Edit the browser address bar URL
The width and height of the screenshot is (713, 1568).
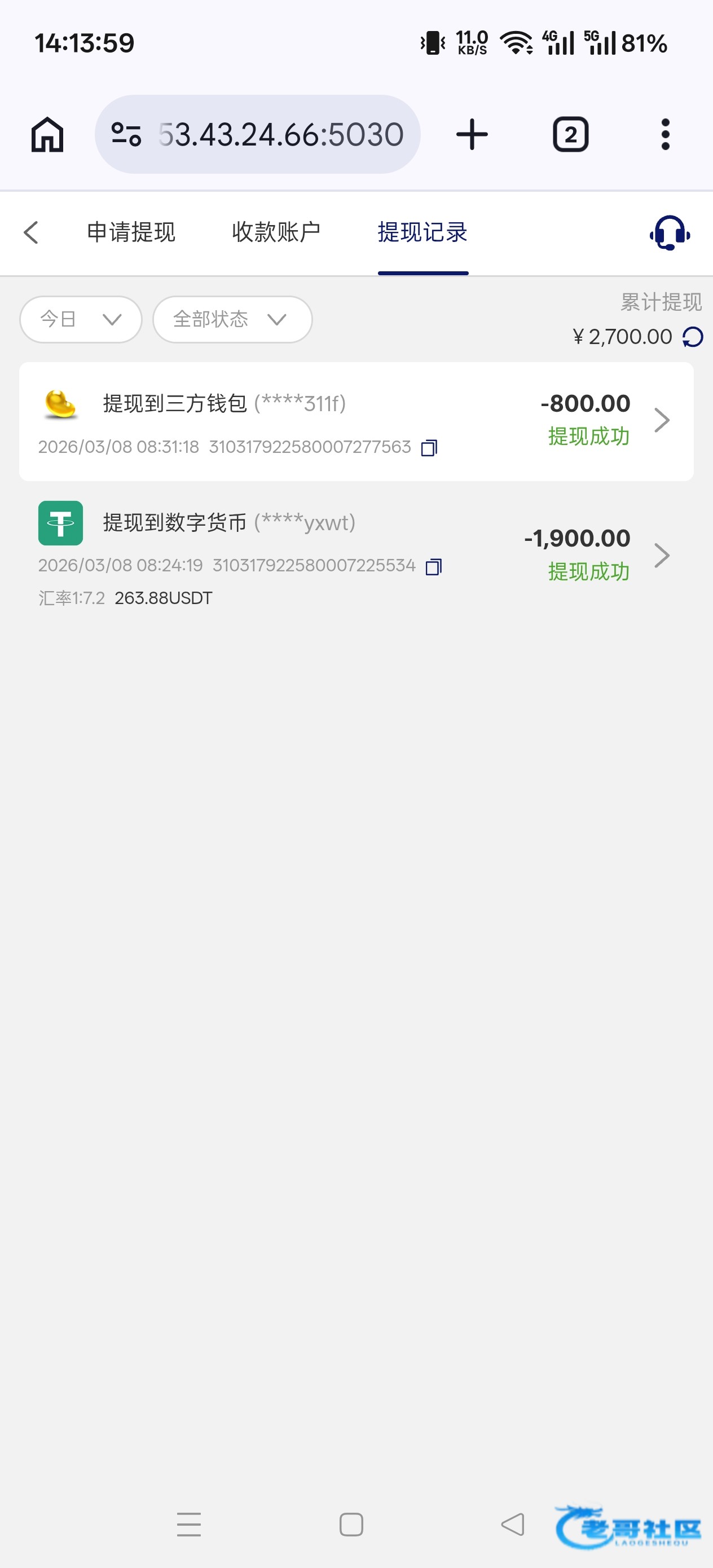click(x=258, y=135)
